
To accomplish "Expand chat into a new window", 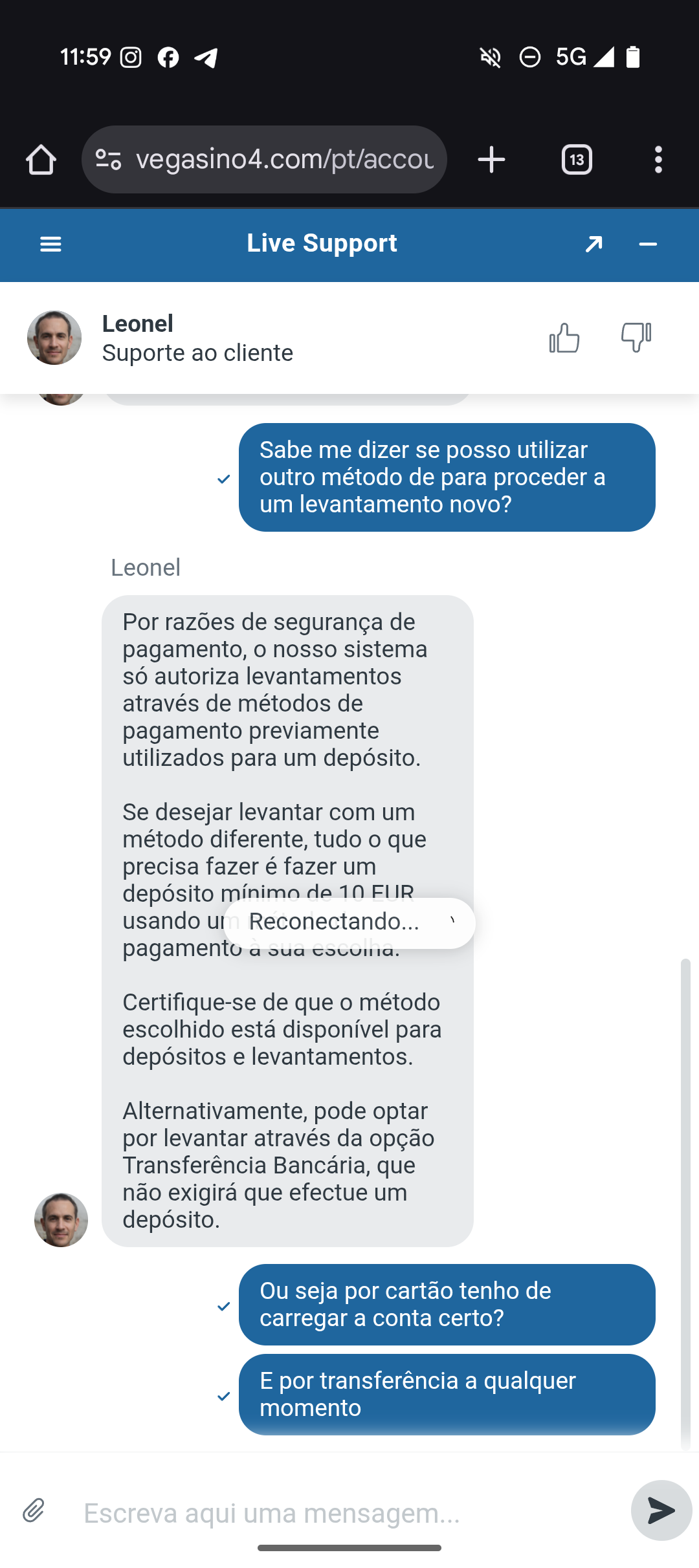I will (x=594, y=244).
